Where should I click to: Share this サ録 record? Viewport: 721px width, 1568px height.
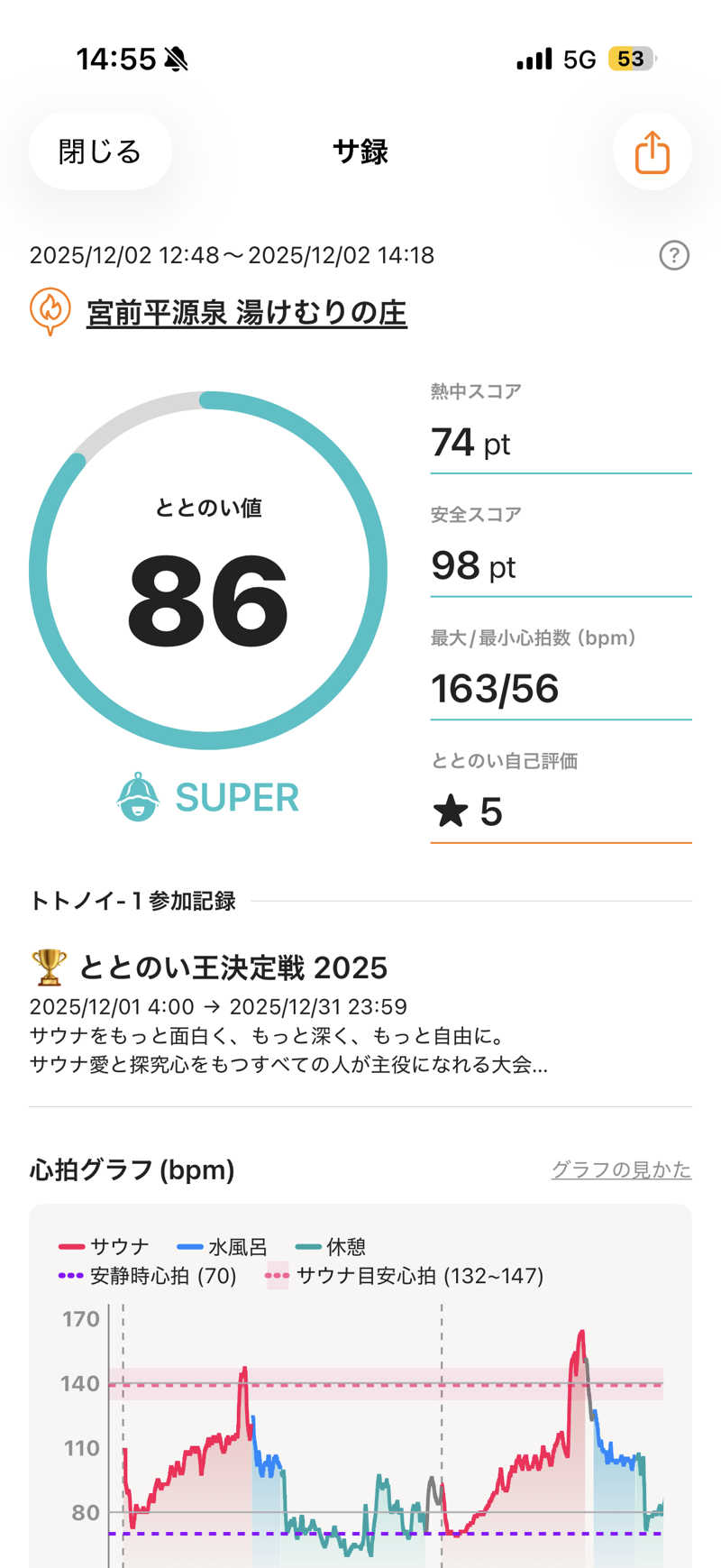coord(652,151)
